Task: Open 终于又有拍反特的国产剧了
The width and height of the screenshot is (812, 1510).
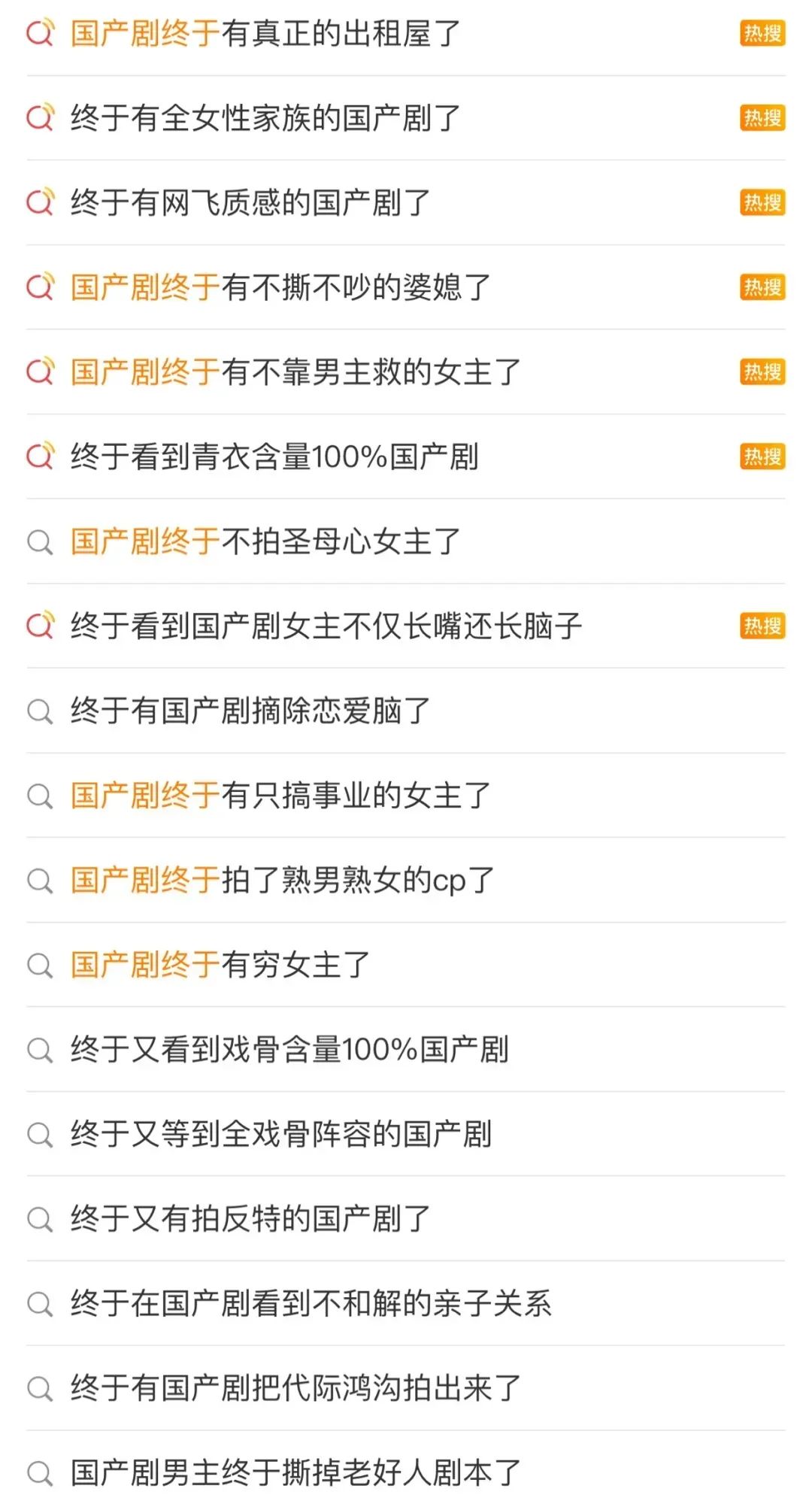Action: [250, 1218]
